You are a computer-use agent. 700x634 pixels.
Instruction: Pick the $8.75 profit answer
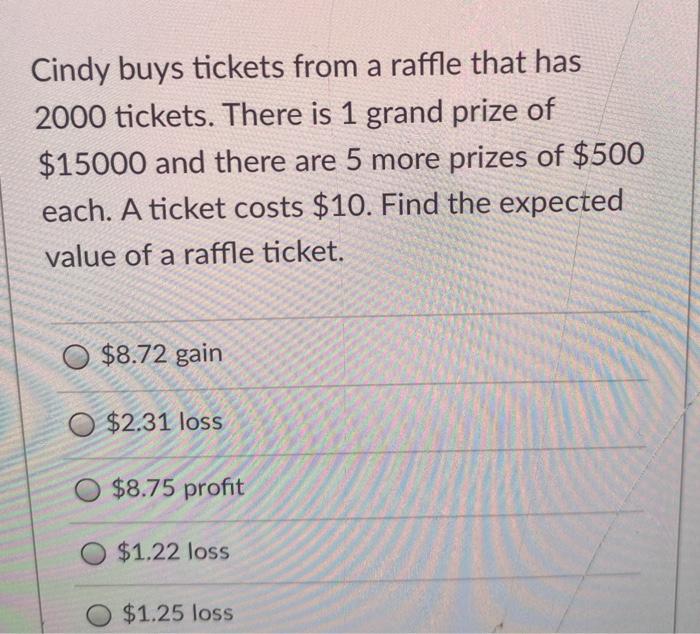click(x=91, y=489)
